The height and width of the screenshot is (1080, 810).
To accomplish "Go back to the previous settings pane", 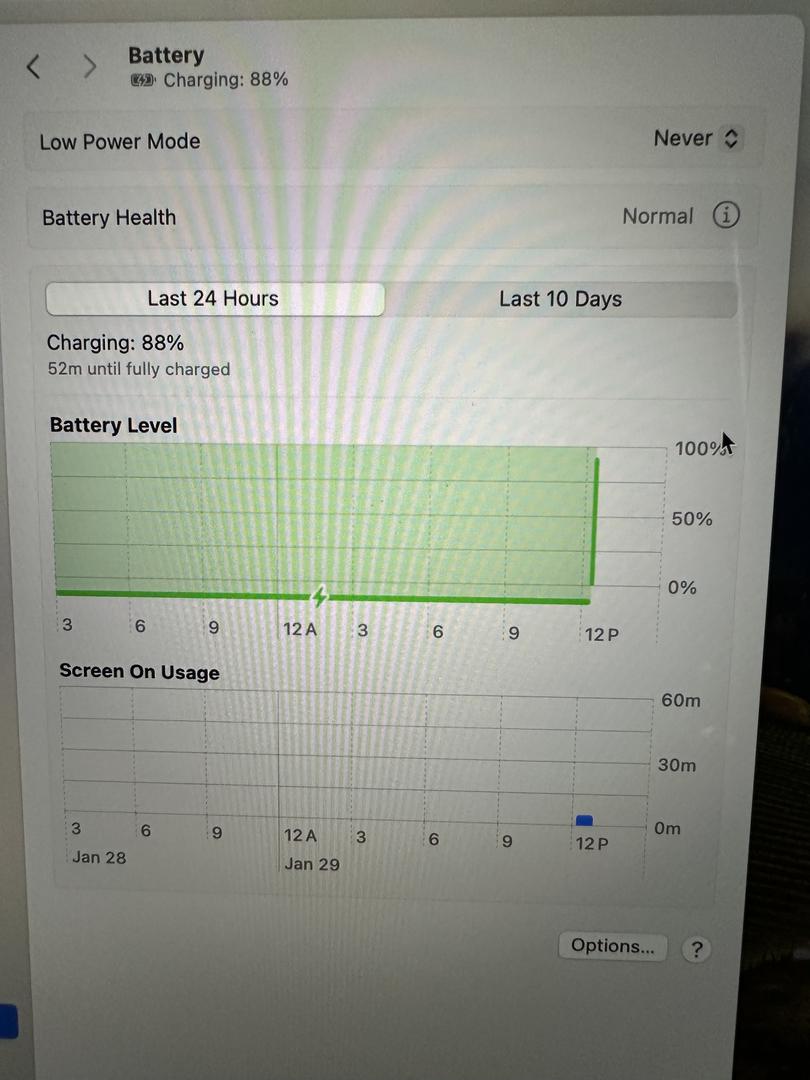I will 34,67.
